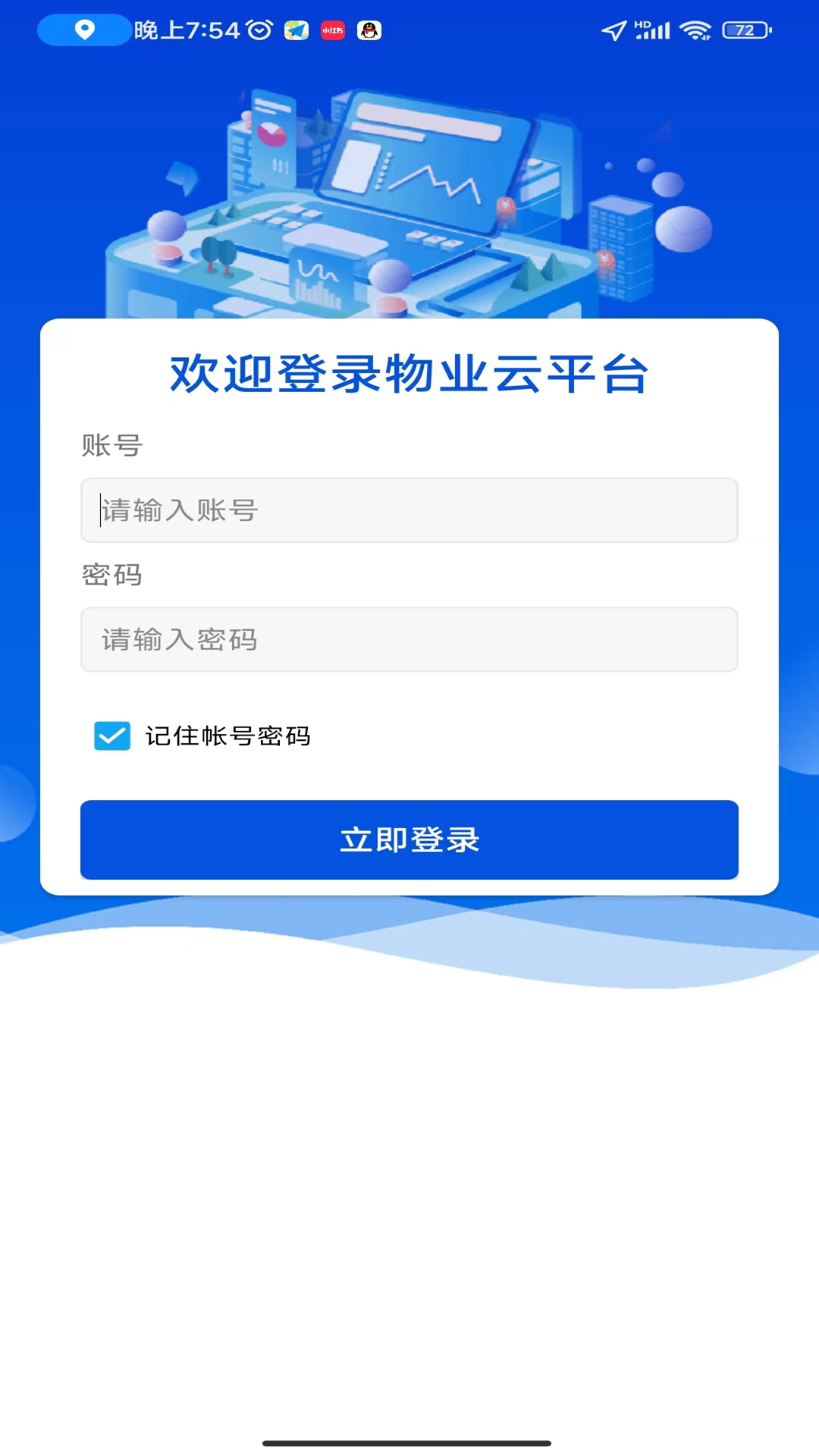Tap the battery indicator showing 72
819x1456 pixels.
[745, 30]
